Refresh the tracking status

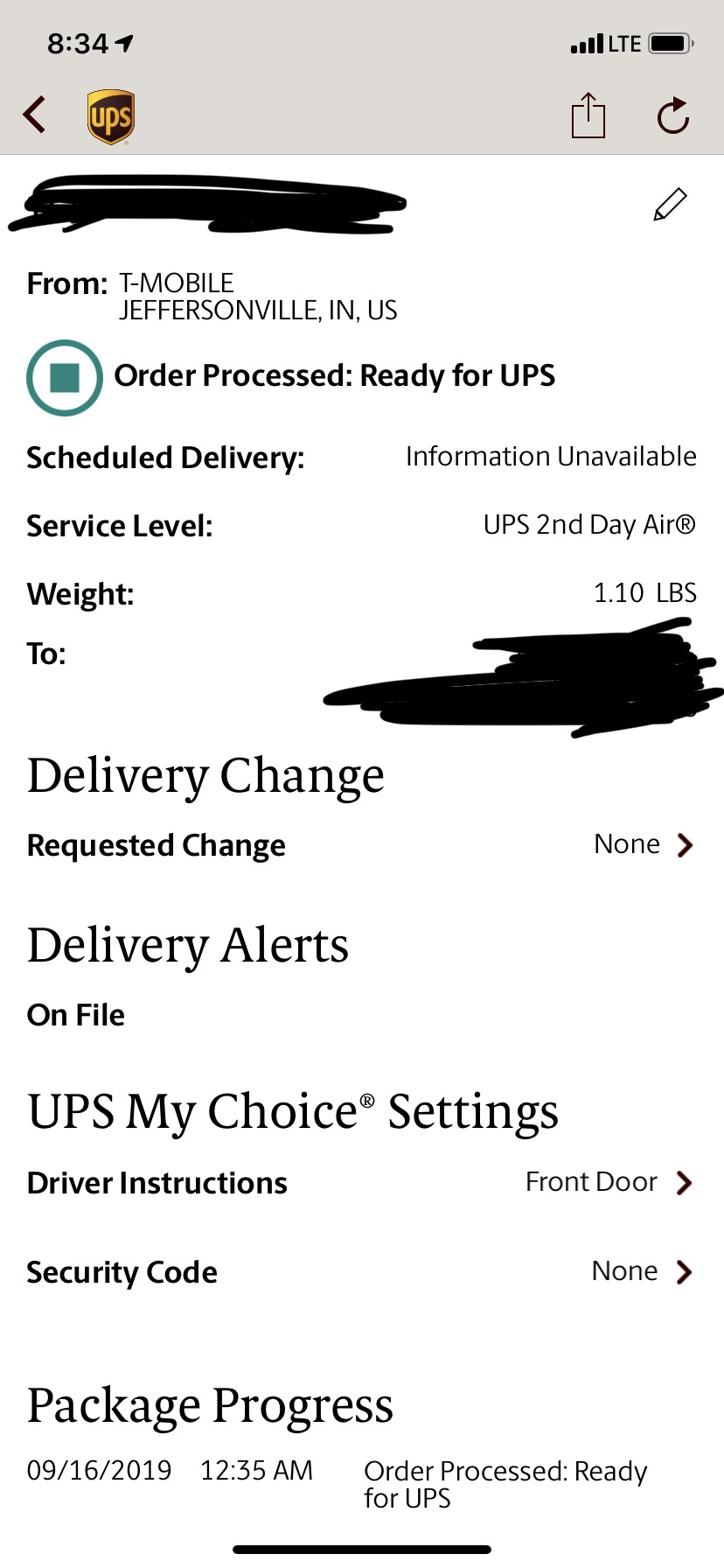tap(672, 115)
